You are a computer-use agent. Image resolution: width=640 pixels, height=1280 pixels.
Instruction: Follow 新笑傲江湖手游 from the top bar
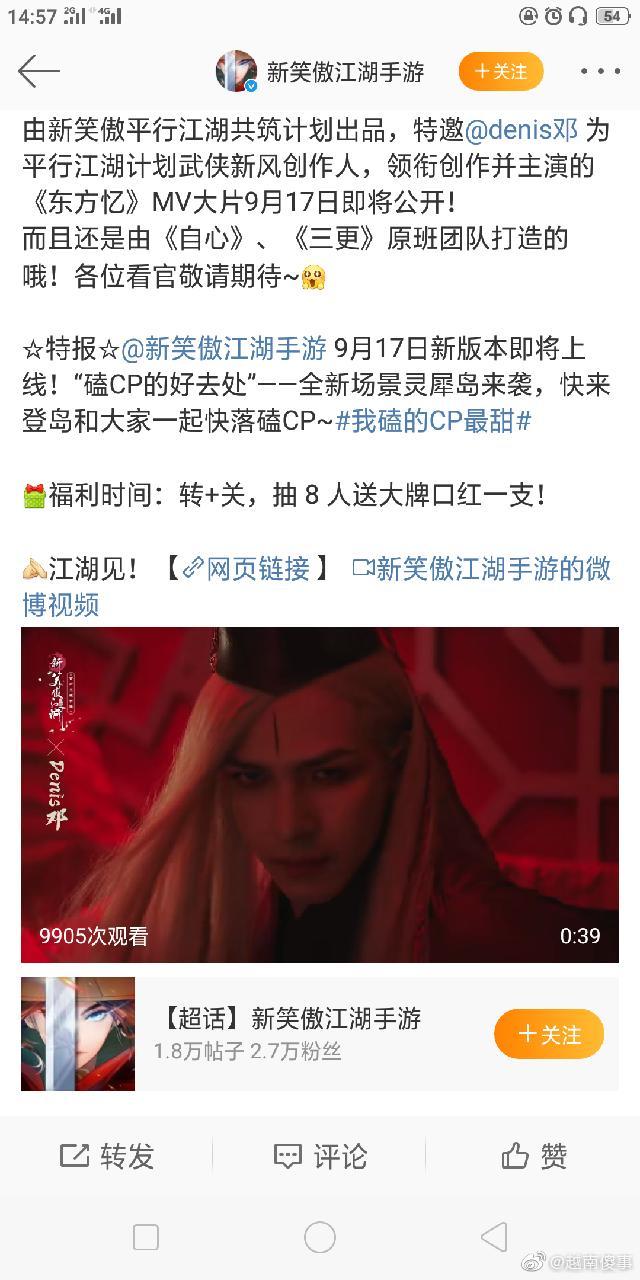pos(501,72)
